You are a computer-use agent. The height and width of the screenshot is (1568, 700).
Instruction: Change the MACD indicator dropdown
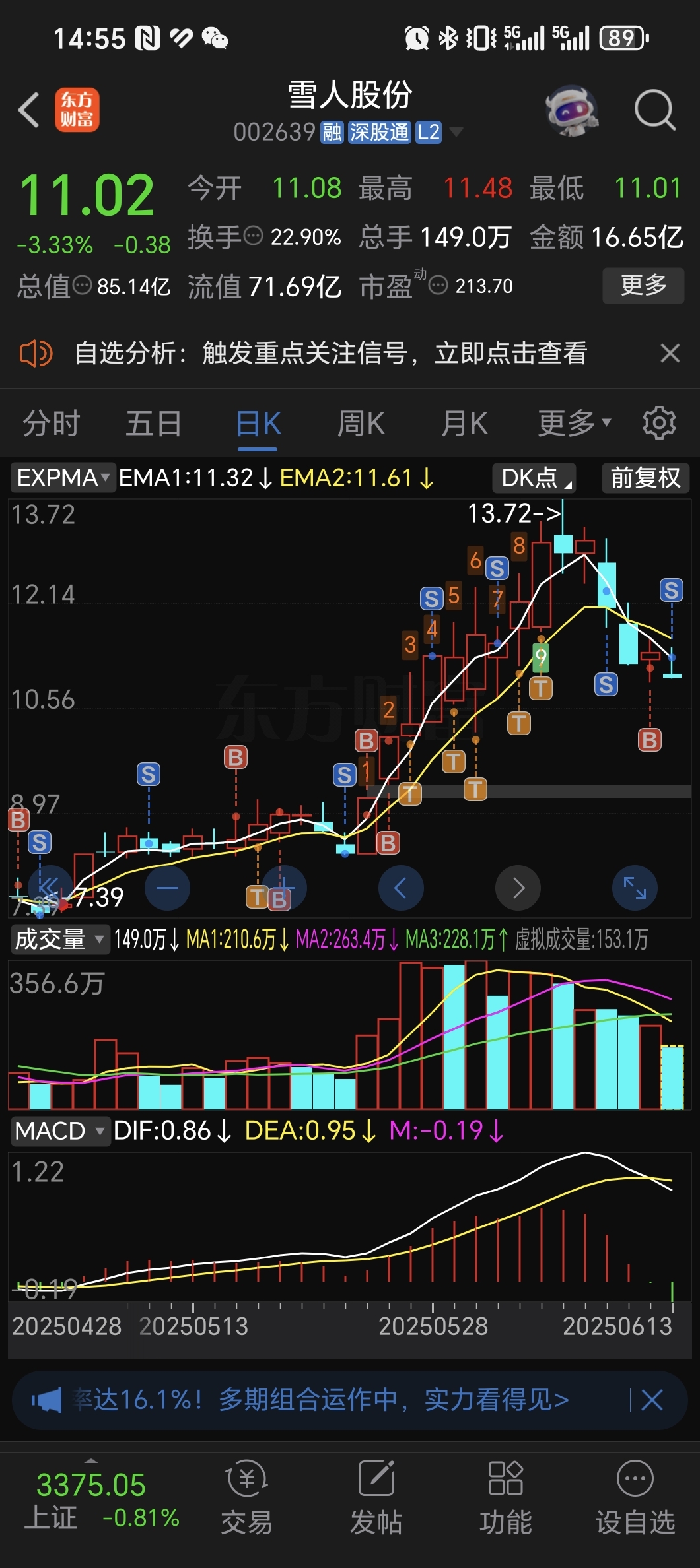[60, 1130]
